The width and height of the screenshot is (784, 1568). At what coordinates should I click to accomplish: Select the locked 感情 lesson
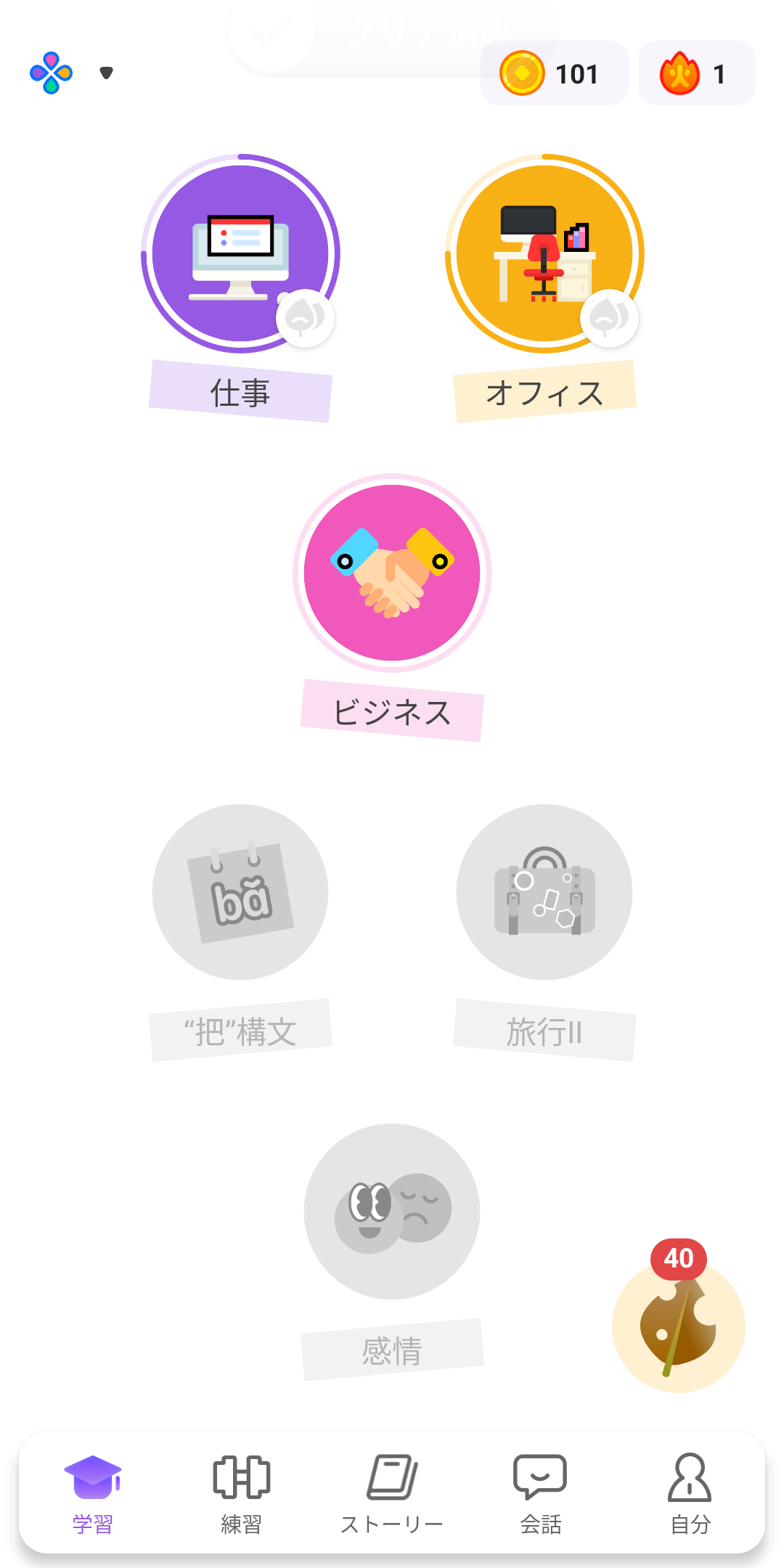click(x=392, y=1212)
